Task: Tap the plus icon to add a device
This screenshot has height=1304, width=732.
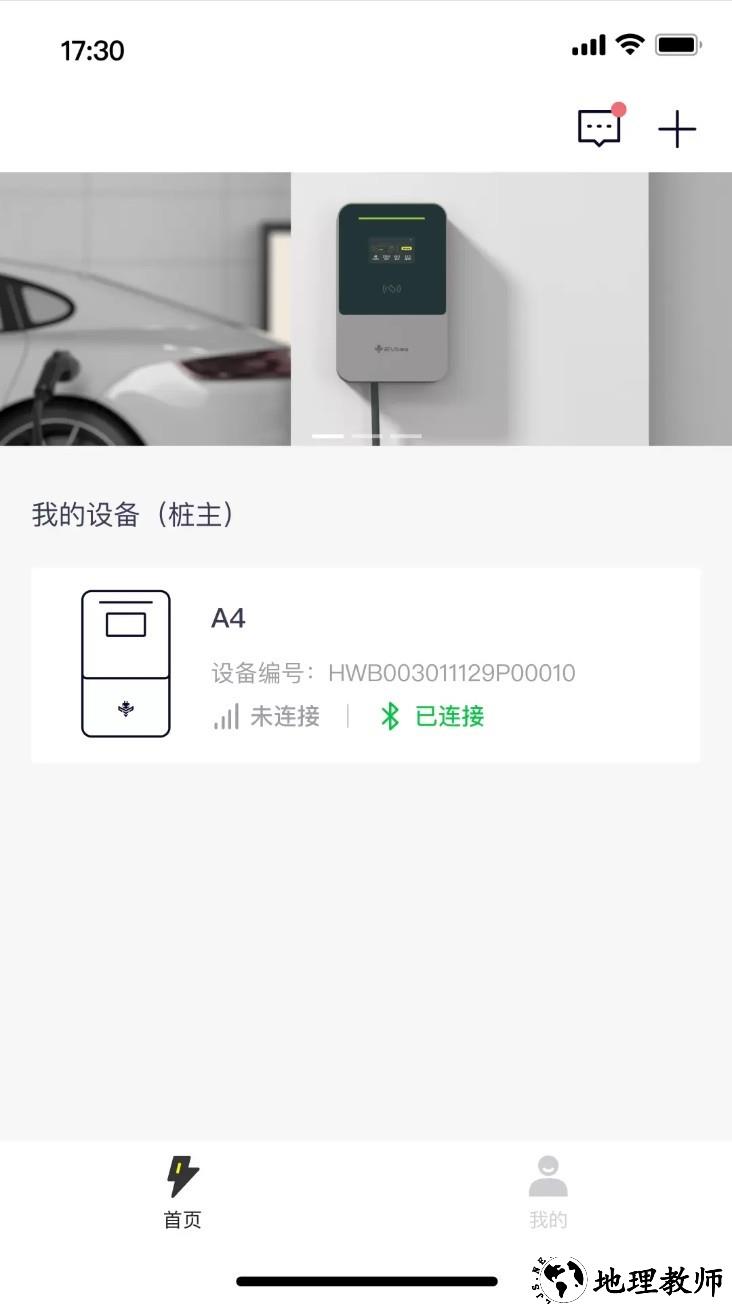Action: click(x=678, y=129)
